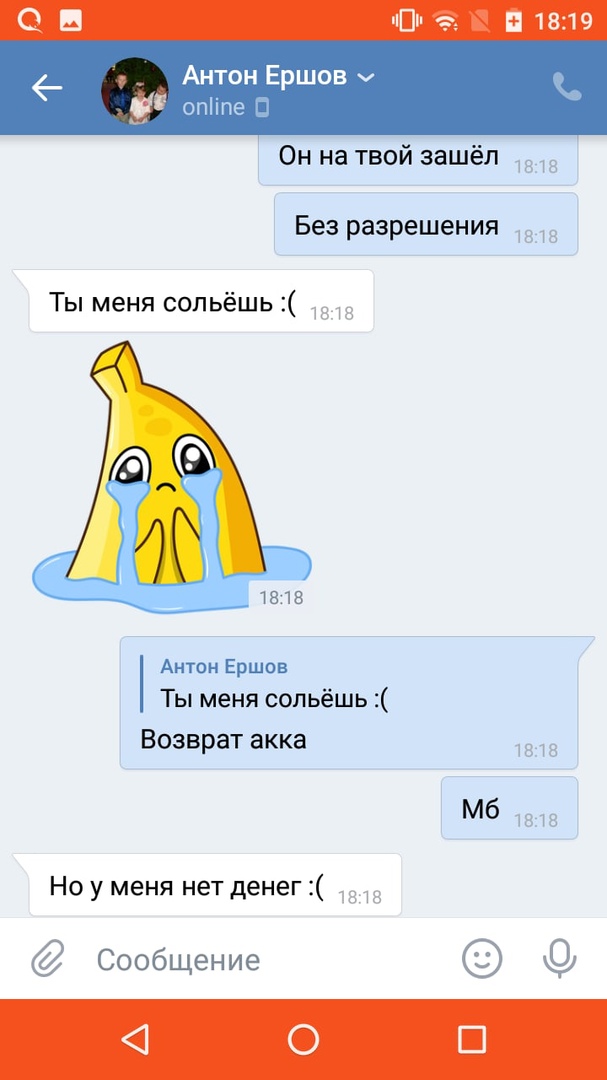Open the emoji and sticker picker
607x1080 pixels.
482,959
